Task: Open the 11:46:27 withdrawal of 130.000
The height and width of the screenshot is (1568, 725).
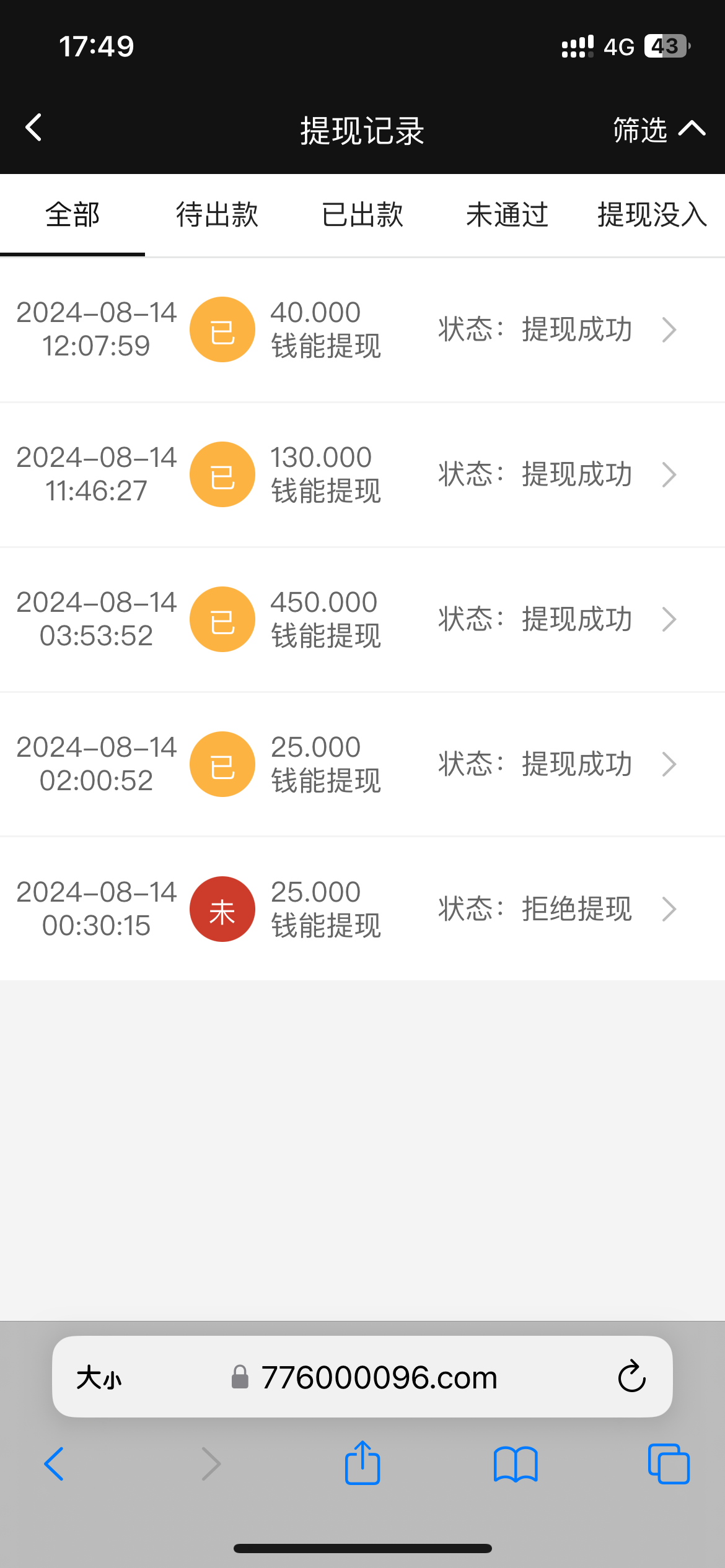Action: click(362, 475)
